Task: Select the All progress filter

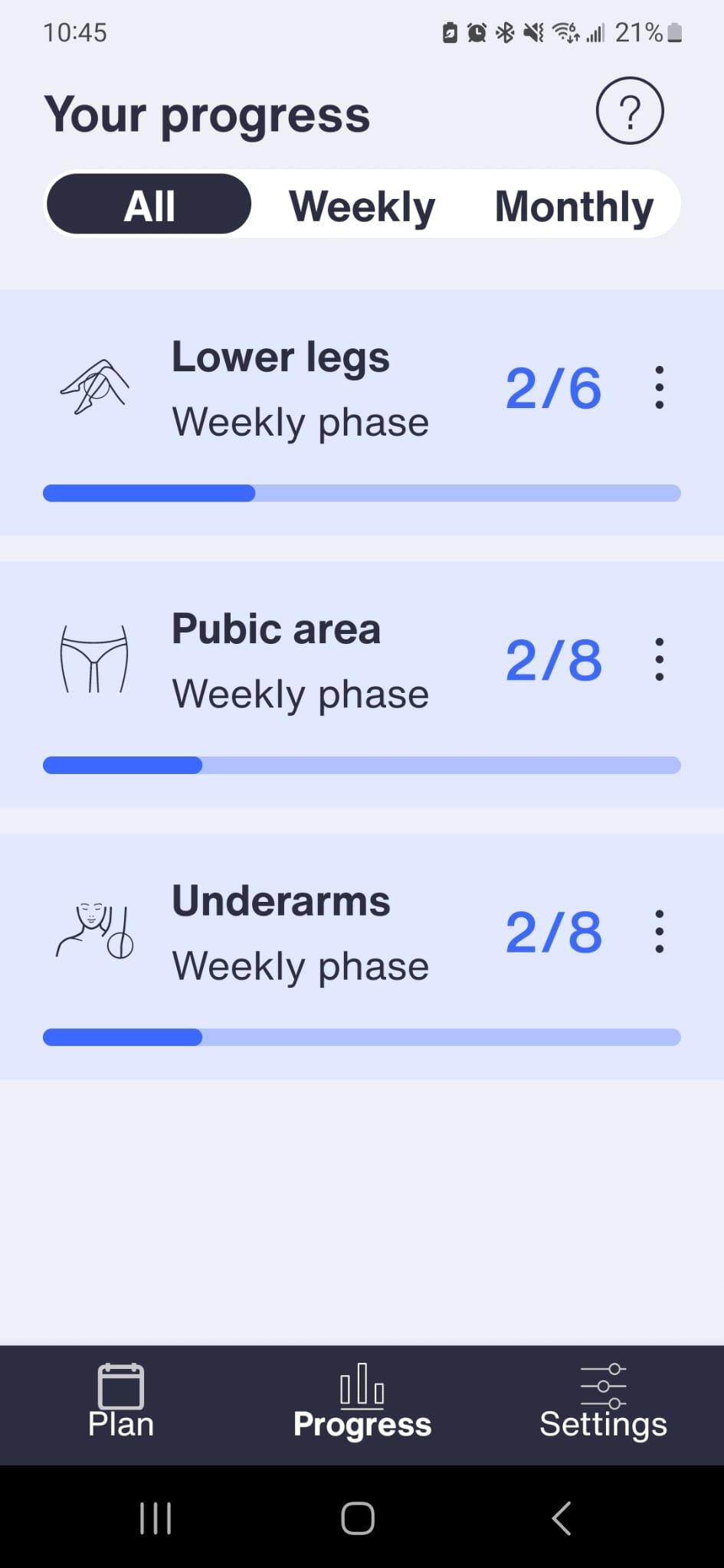Action: [149, 204]
